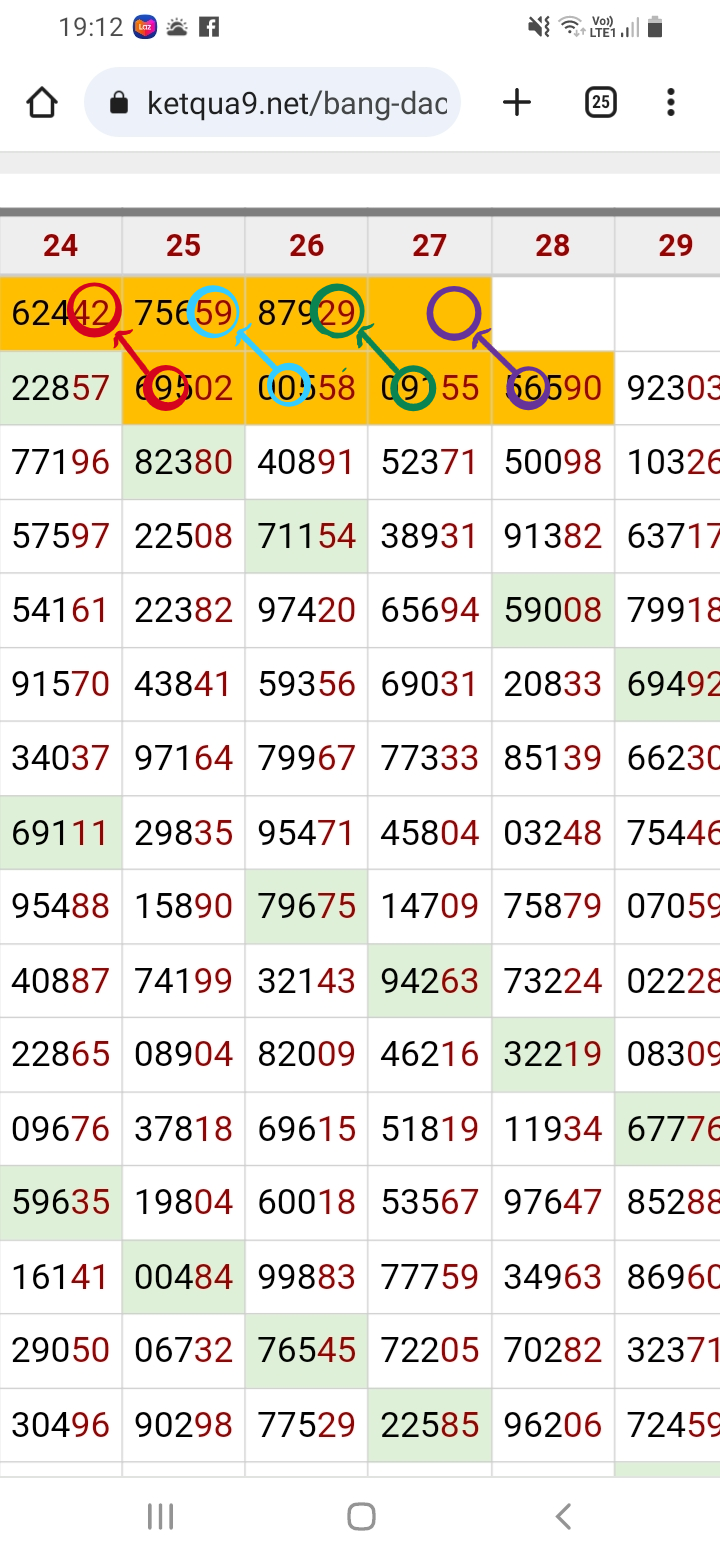Open recent apps from navigation bar

tap(160, 1516)
